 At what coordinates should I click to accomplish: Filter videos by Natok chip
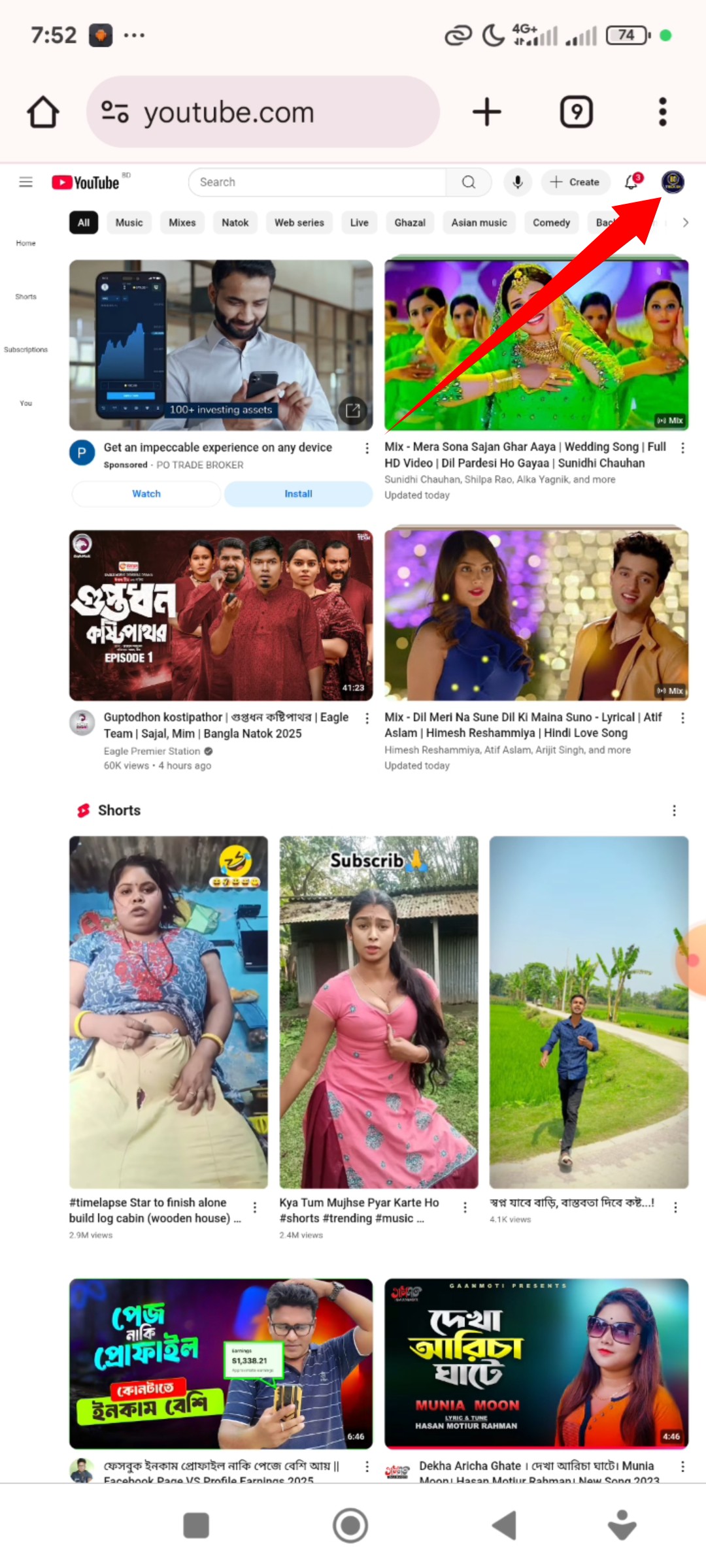click(x=235, y=223)
